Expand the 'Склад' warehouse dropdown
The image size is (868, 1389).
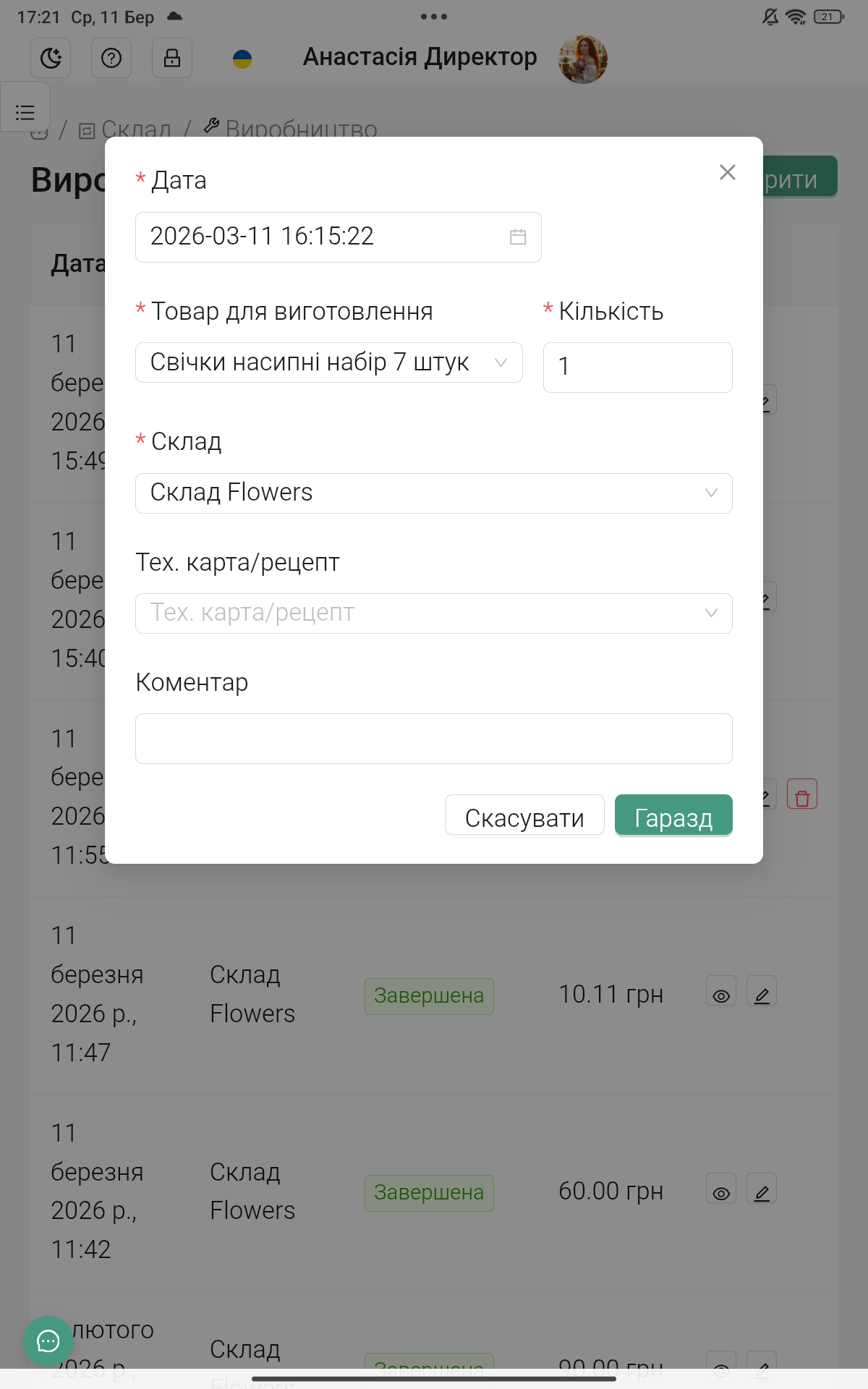[x=433, y=493]
